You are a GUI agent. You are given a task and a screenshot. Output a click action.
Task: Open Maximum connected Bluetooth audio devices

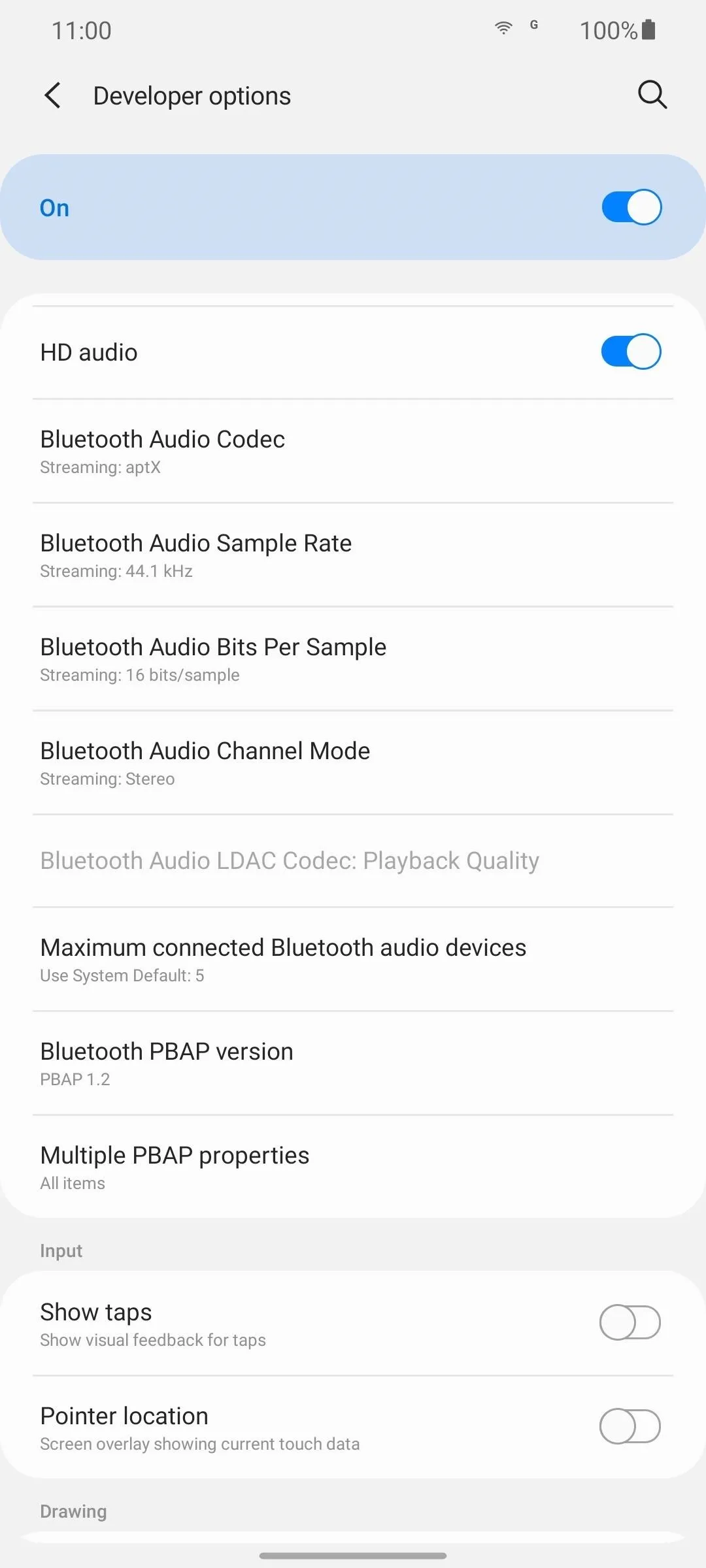(x=353, y=960)
